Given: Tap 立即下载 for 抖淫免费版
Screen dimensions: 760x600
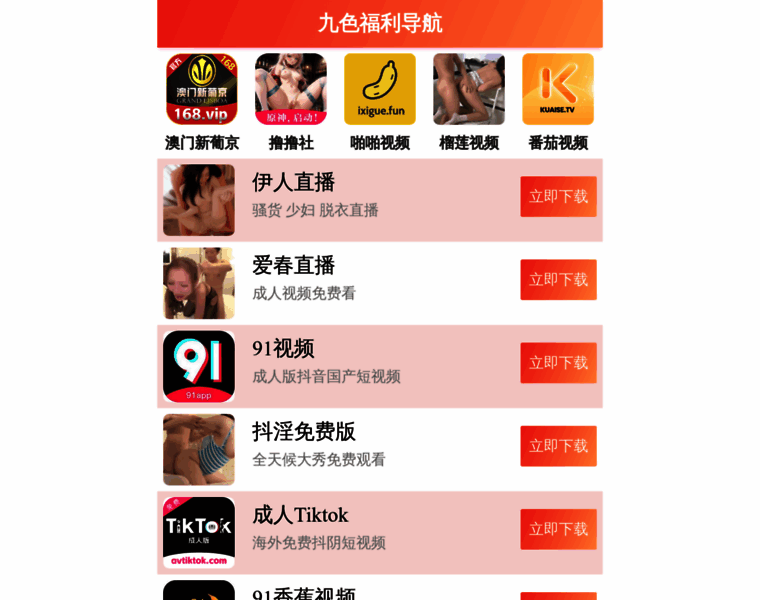Looking at the screenshot, I should [558, 446].
